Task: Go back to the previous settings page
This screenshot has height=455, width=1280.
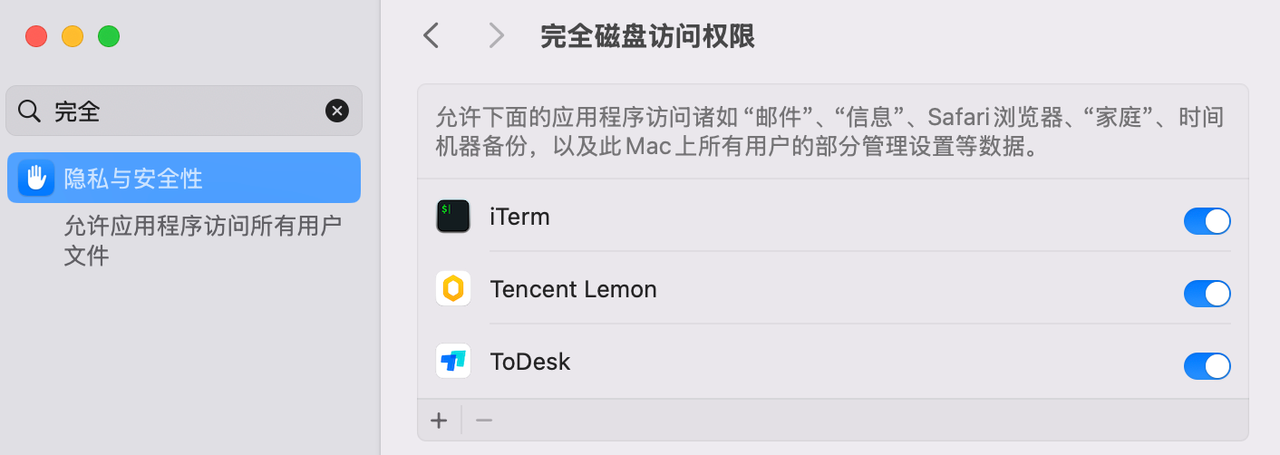Action: (431, 36)
